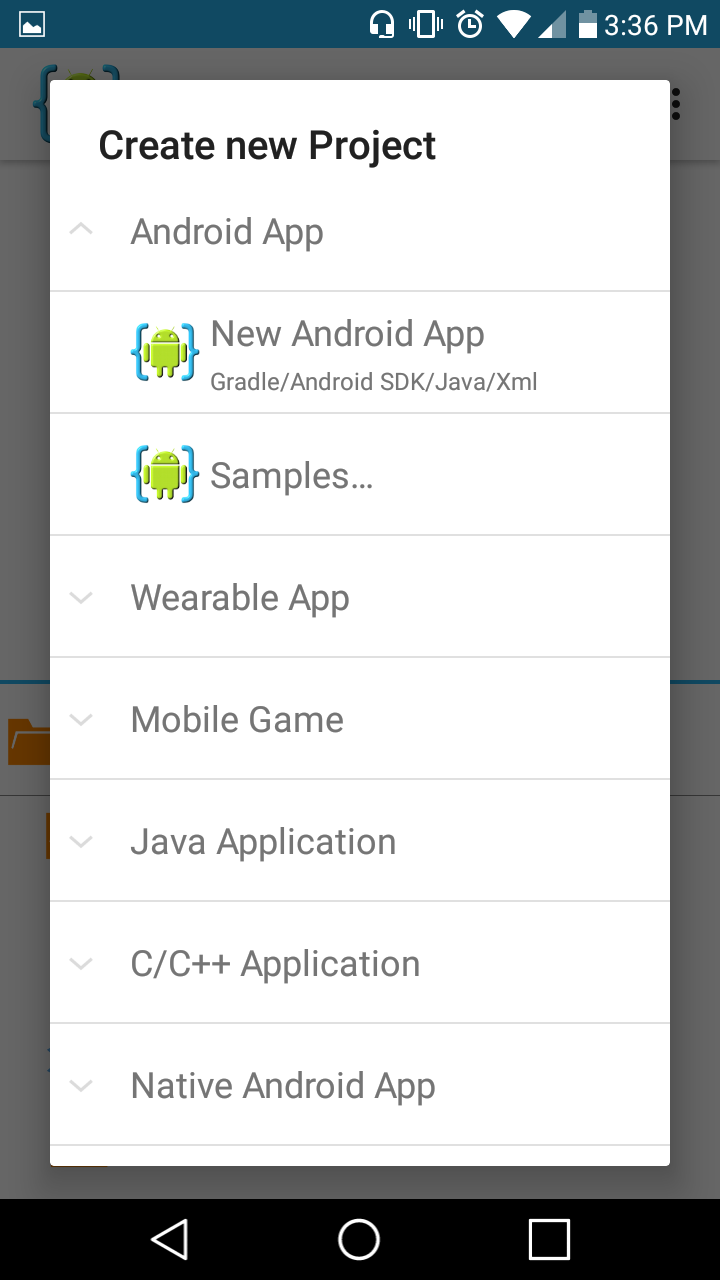Select the New Android App robot icon
Image resolution: width=720 pixels, height=1280 pixels.
(x=164, y=351)
